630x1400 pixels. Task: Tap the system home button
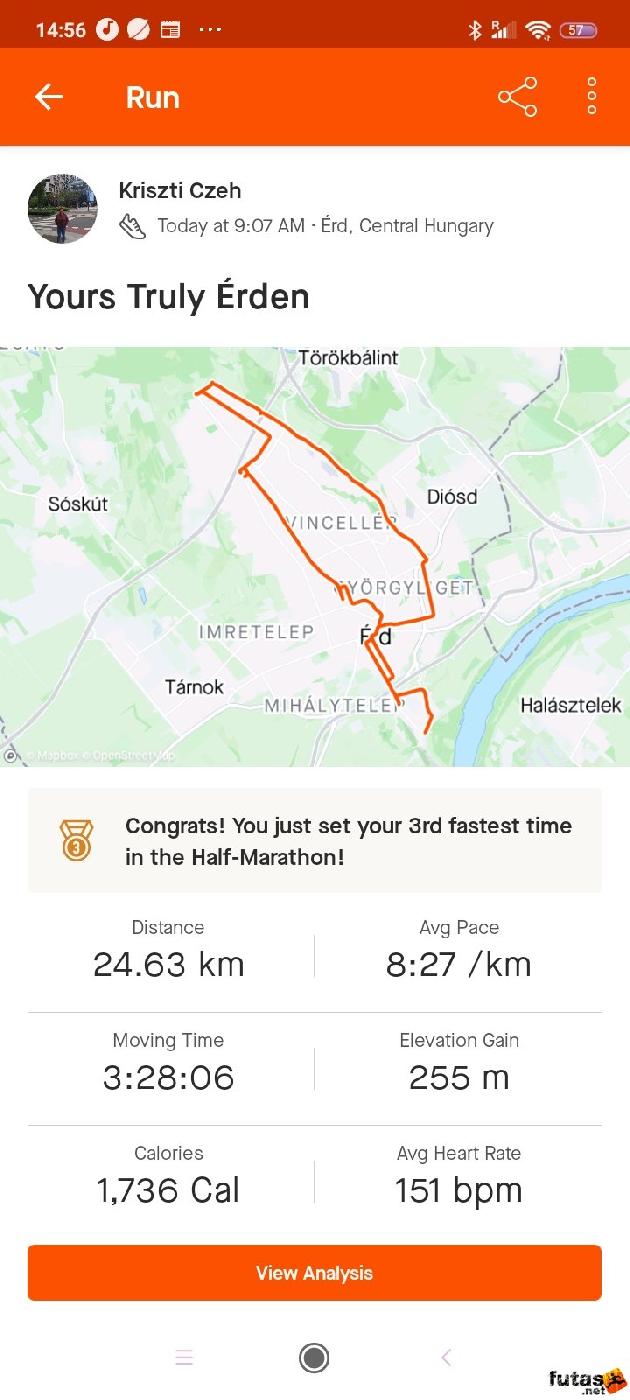(x=314, y=1357)
